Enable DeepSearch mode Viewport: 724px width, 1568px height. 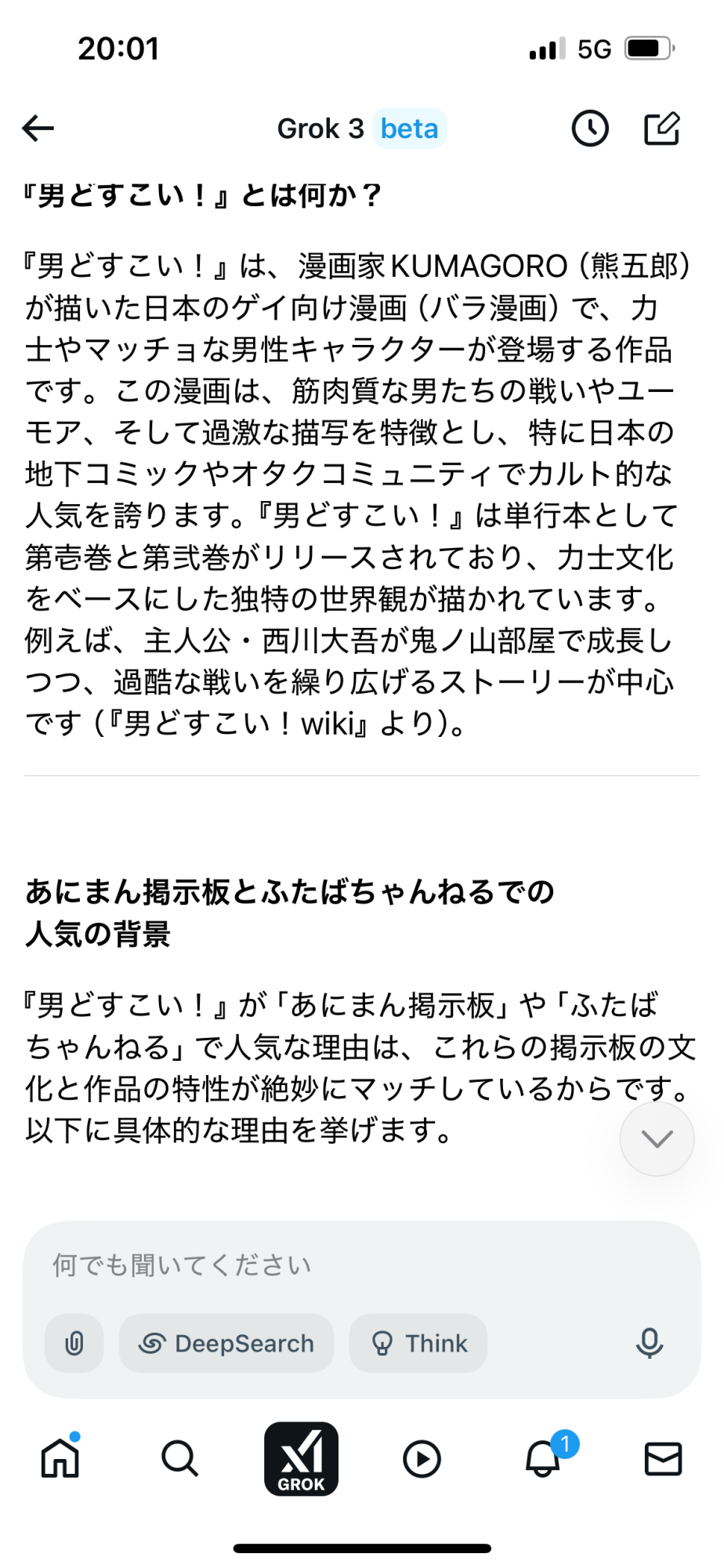click(226, 1343)
